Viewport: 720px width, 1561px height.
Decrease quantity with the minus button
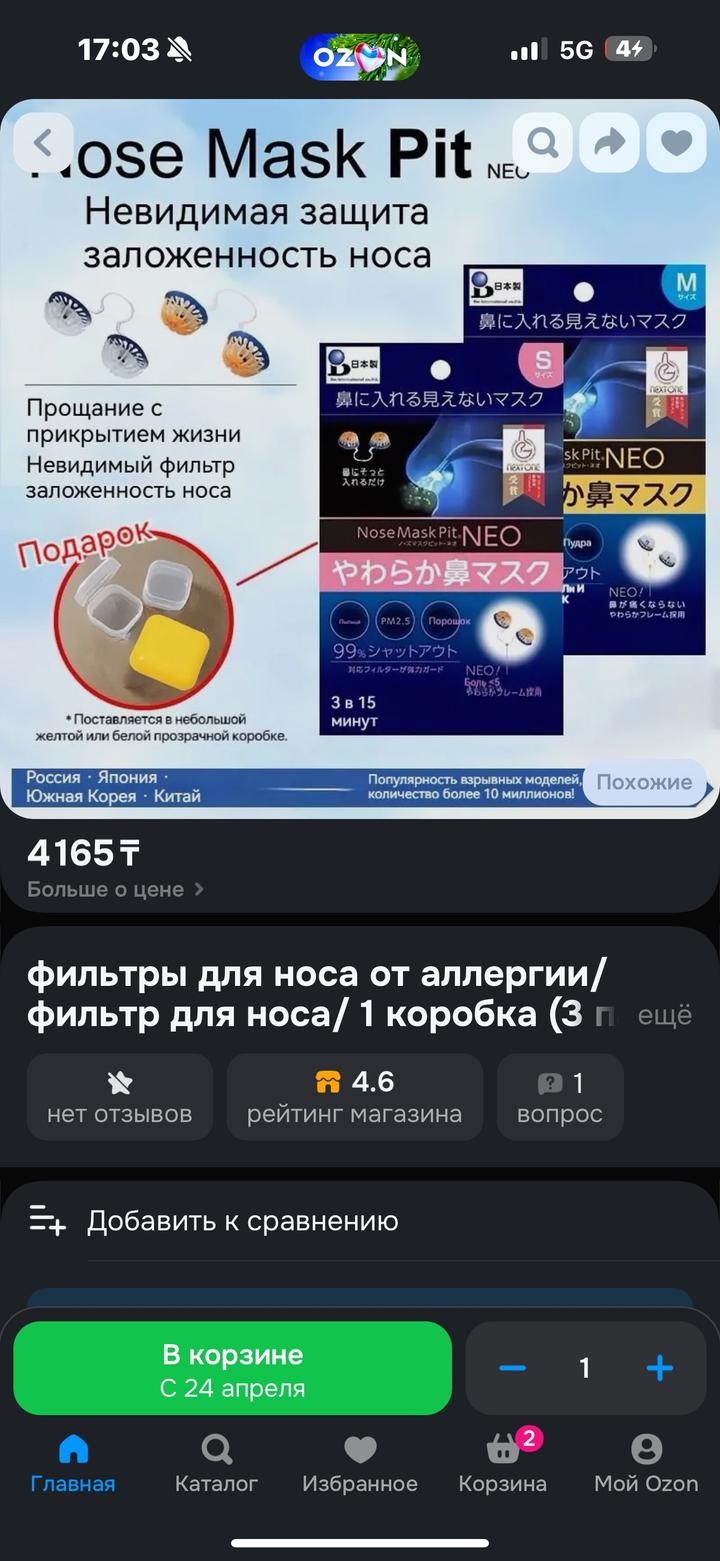click(512, 1368)
